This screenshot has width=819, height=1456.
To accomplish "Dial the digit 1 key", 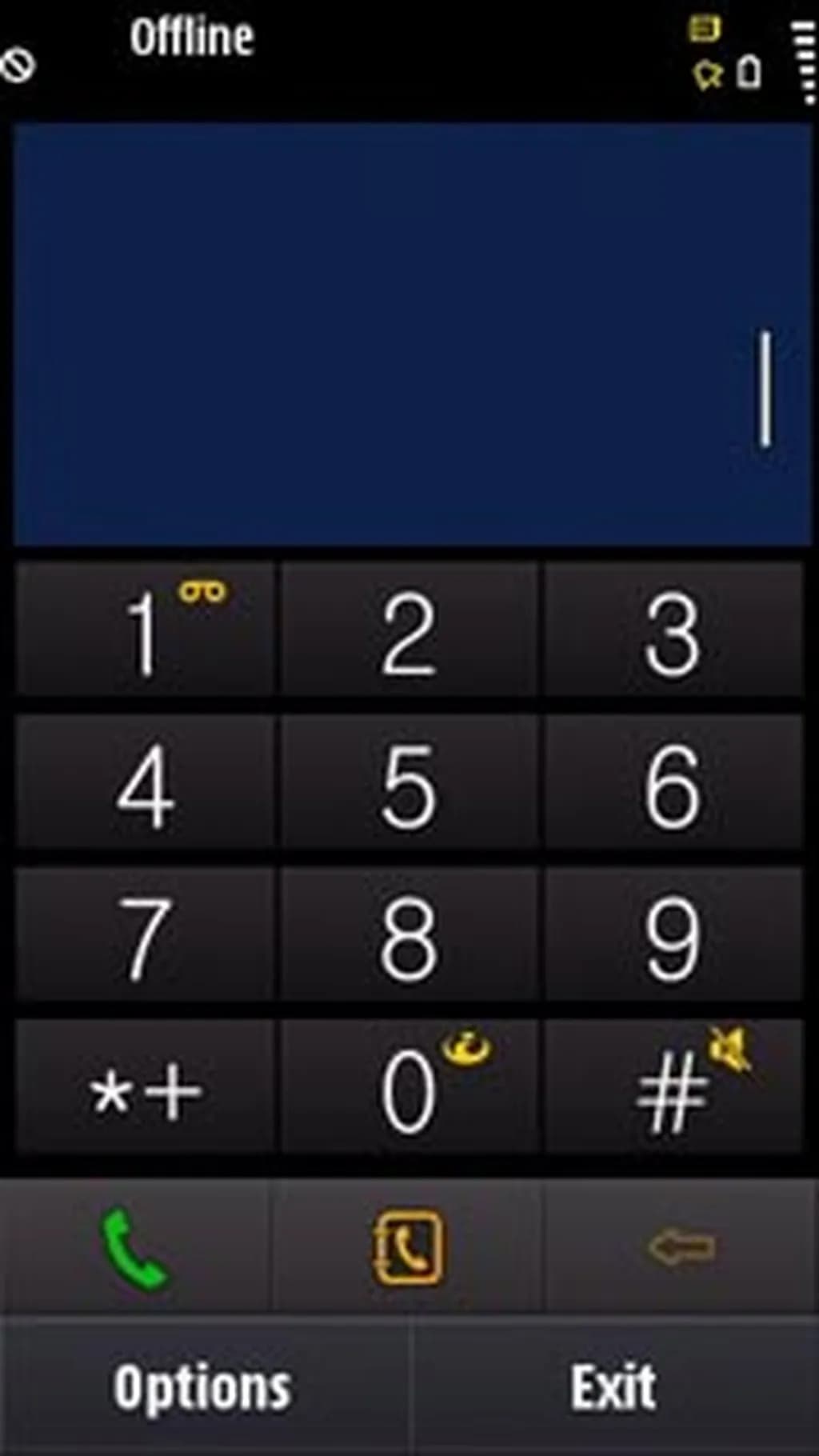I will pos(145,630).
